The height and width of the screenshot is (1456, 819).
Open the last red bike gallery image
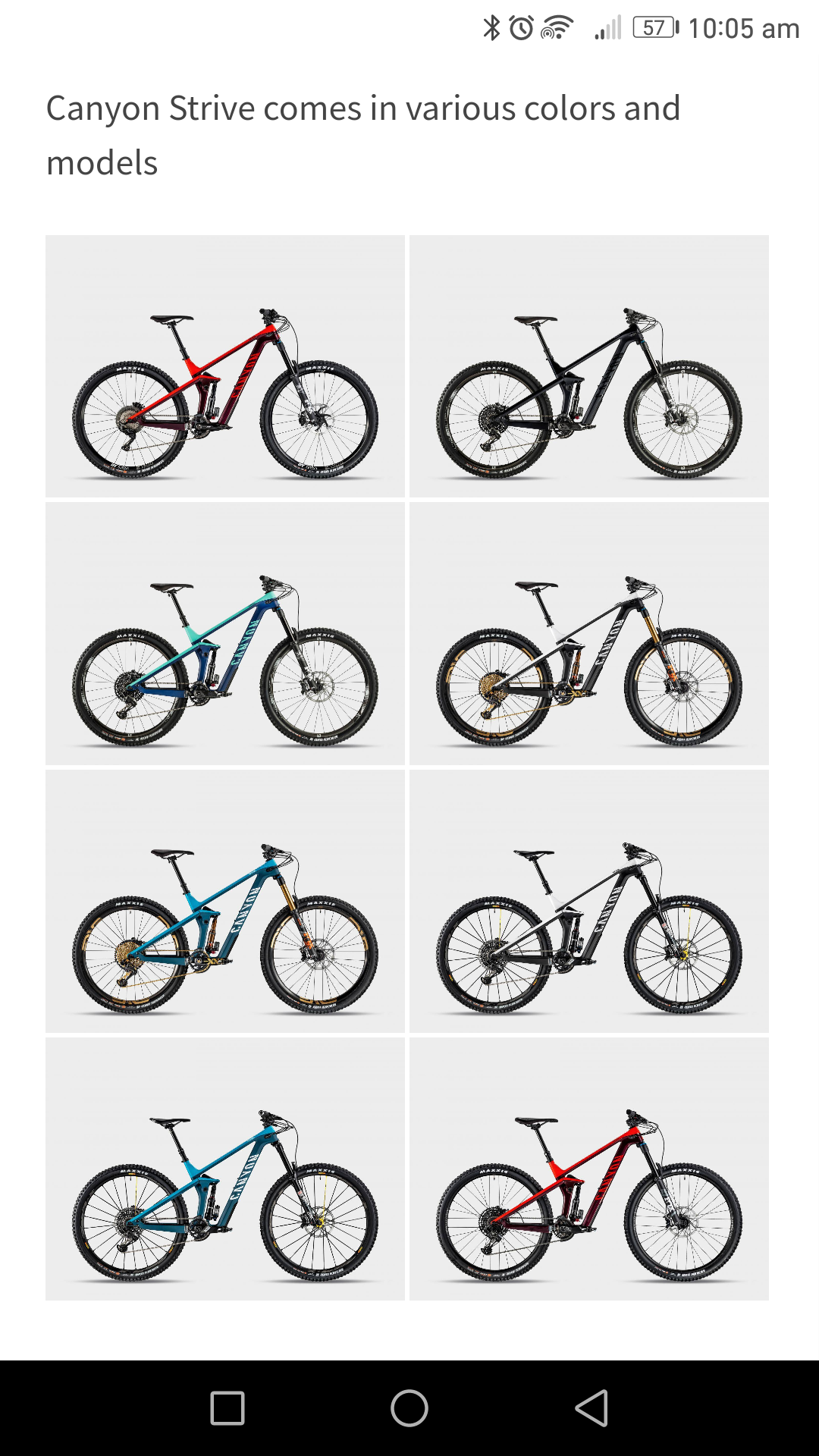[x=589, y=1169]
